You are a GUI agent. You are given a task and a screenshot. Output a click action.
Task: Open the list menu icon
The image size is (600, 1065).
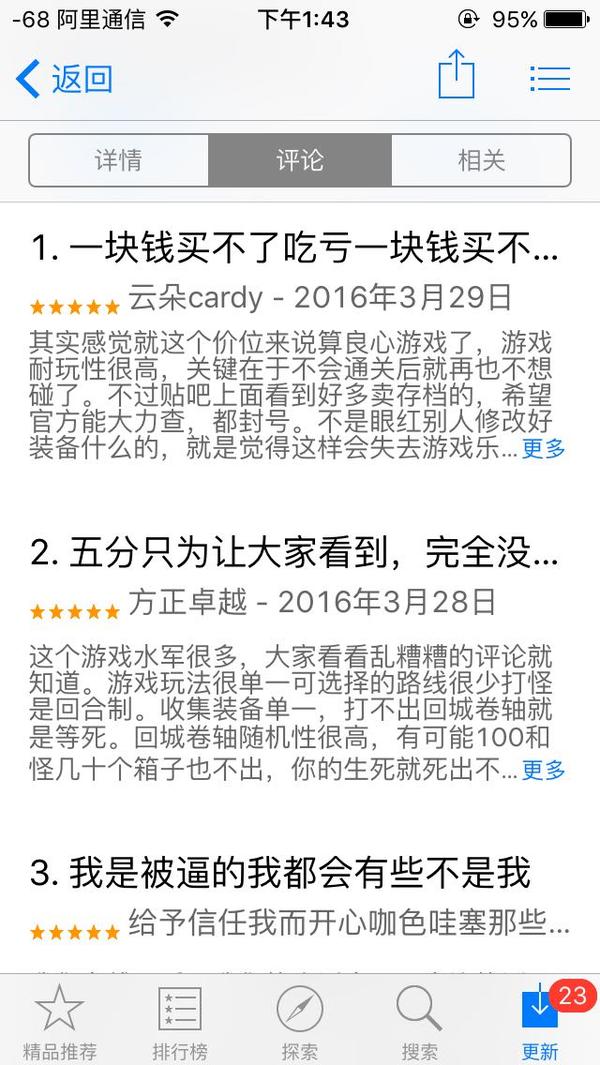(549, 78)
